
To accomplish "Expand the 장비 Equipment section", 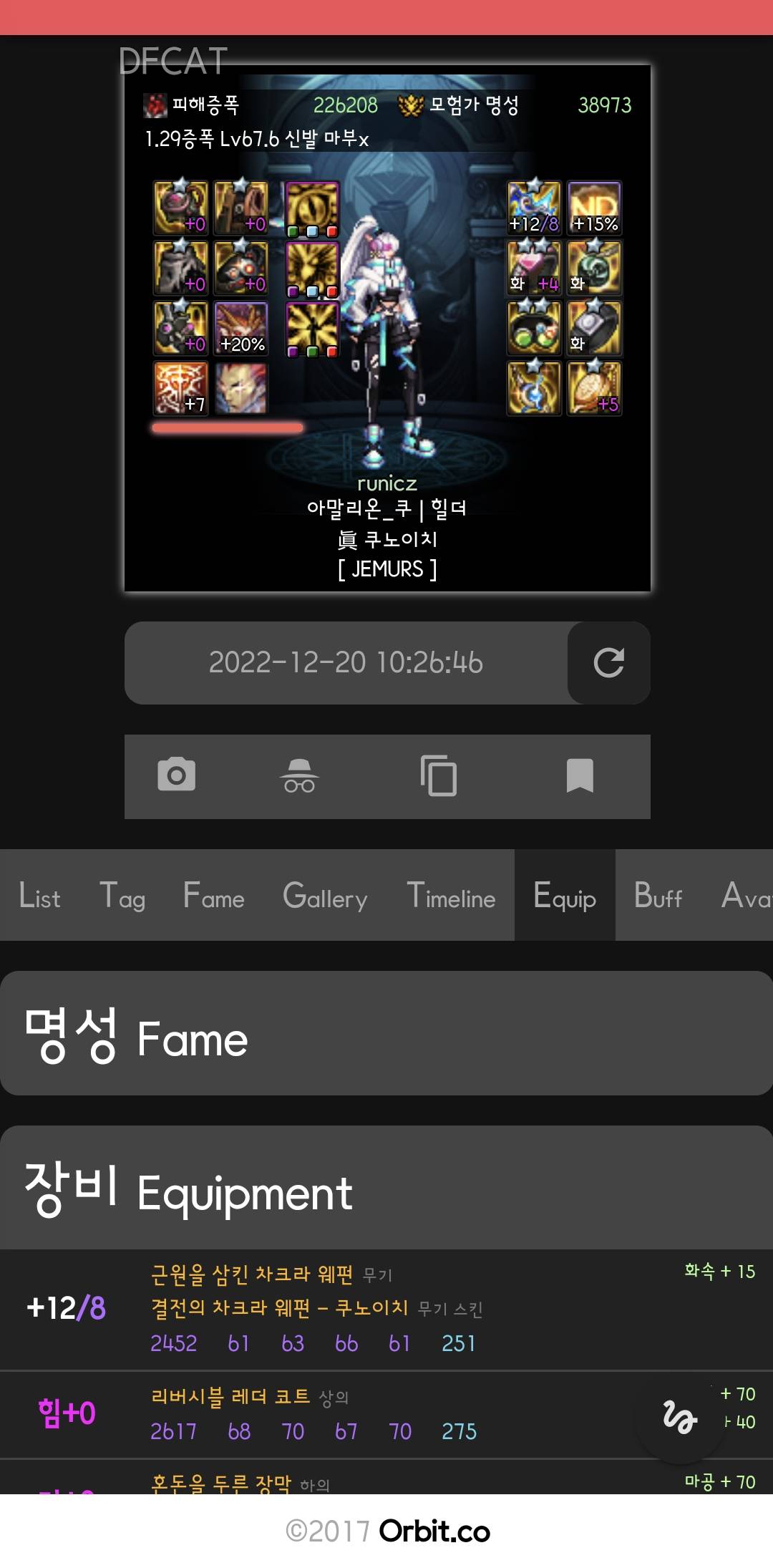I will (x=386, y=1188).
